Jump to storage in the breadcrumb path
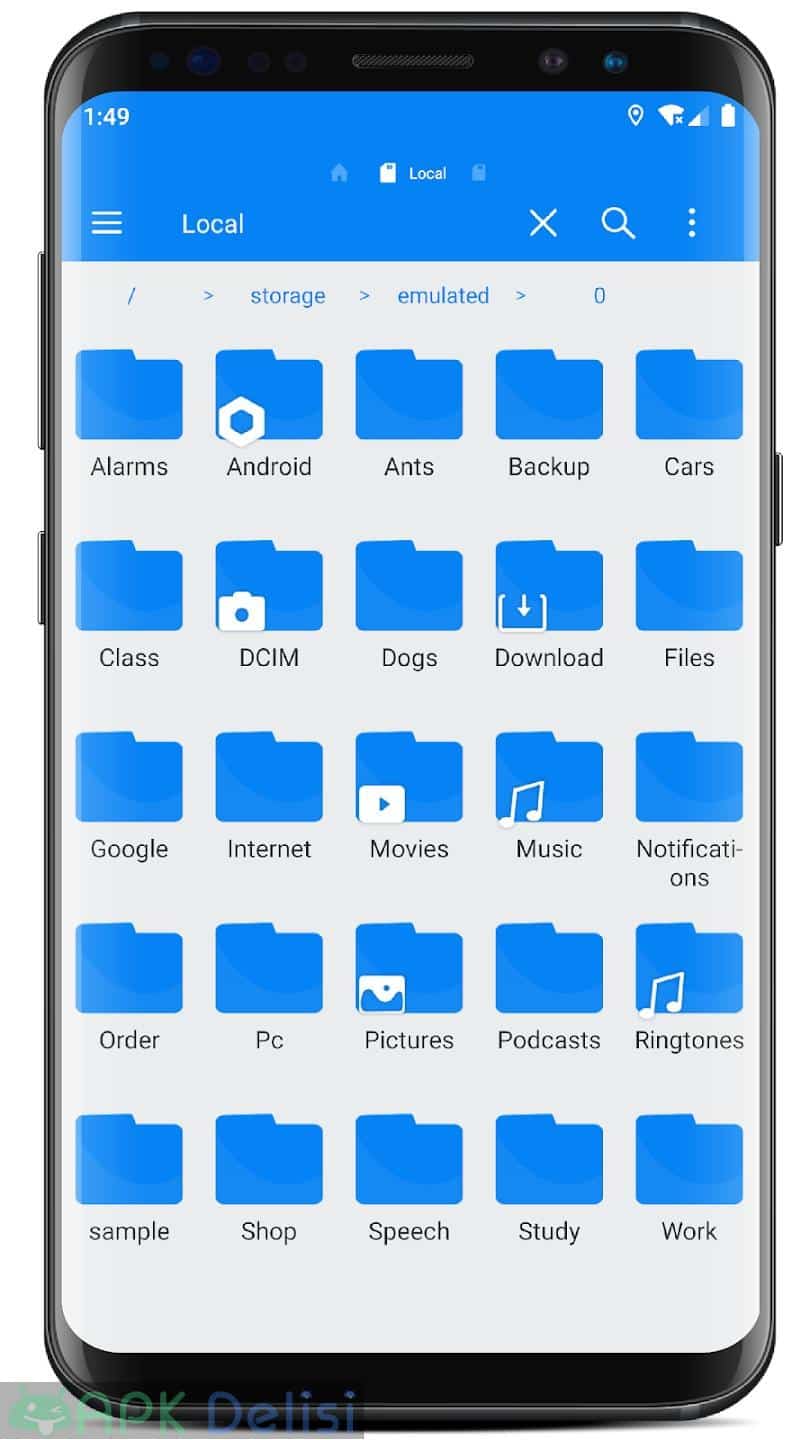Viewport: 810px width, 1440px height. [287, 295]
